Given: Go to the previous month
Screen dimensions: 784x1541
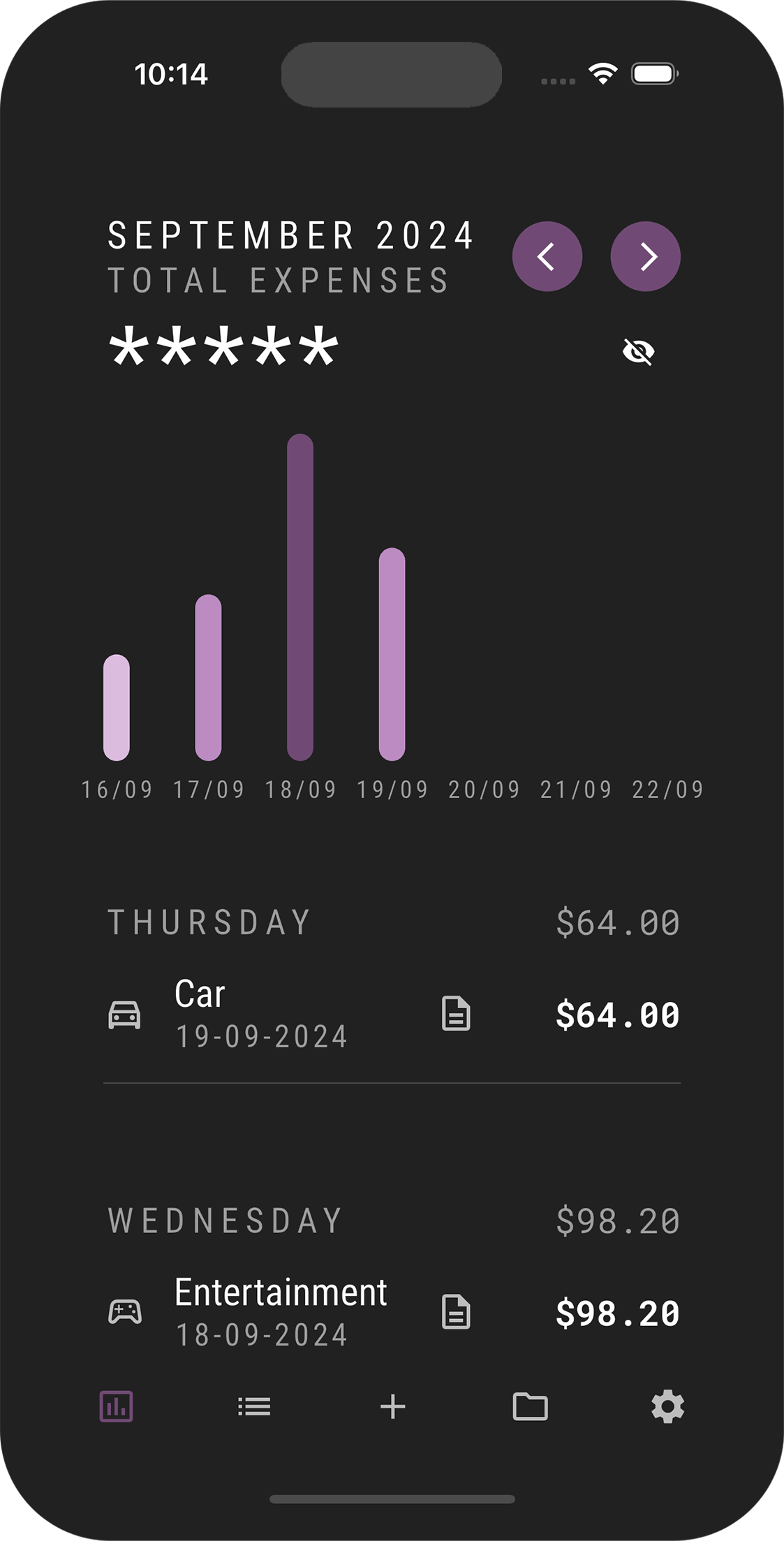Looking at the screenshot, I should [x=547, y=256].
